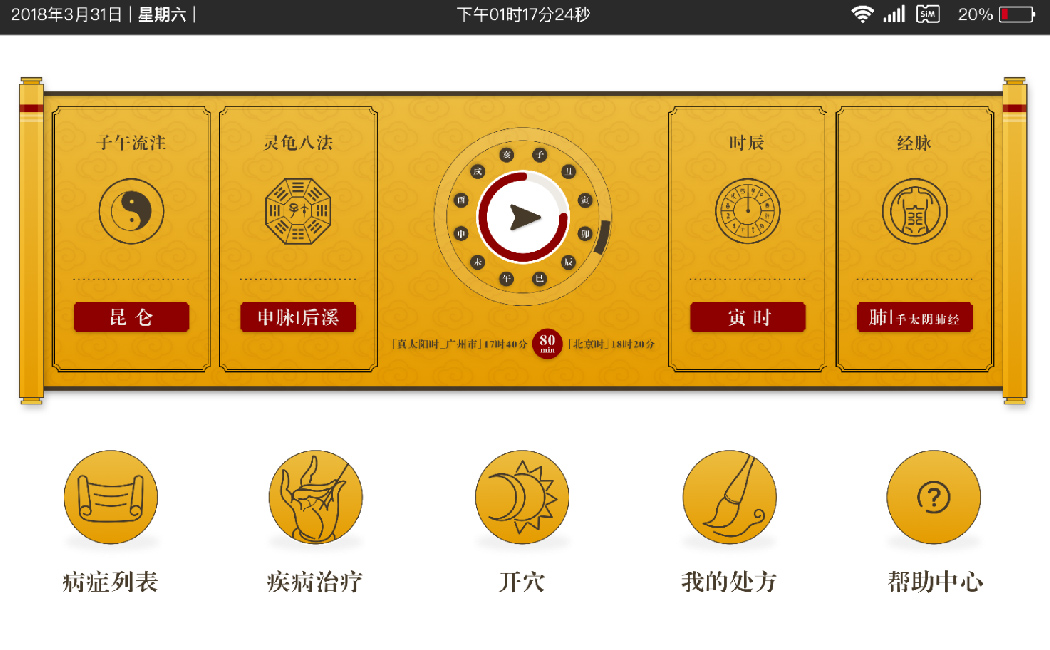Open 病症列表 scroll icon
Screen dimensions: 1050x650
[110, 497]
